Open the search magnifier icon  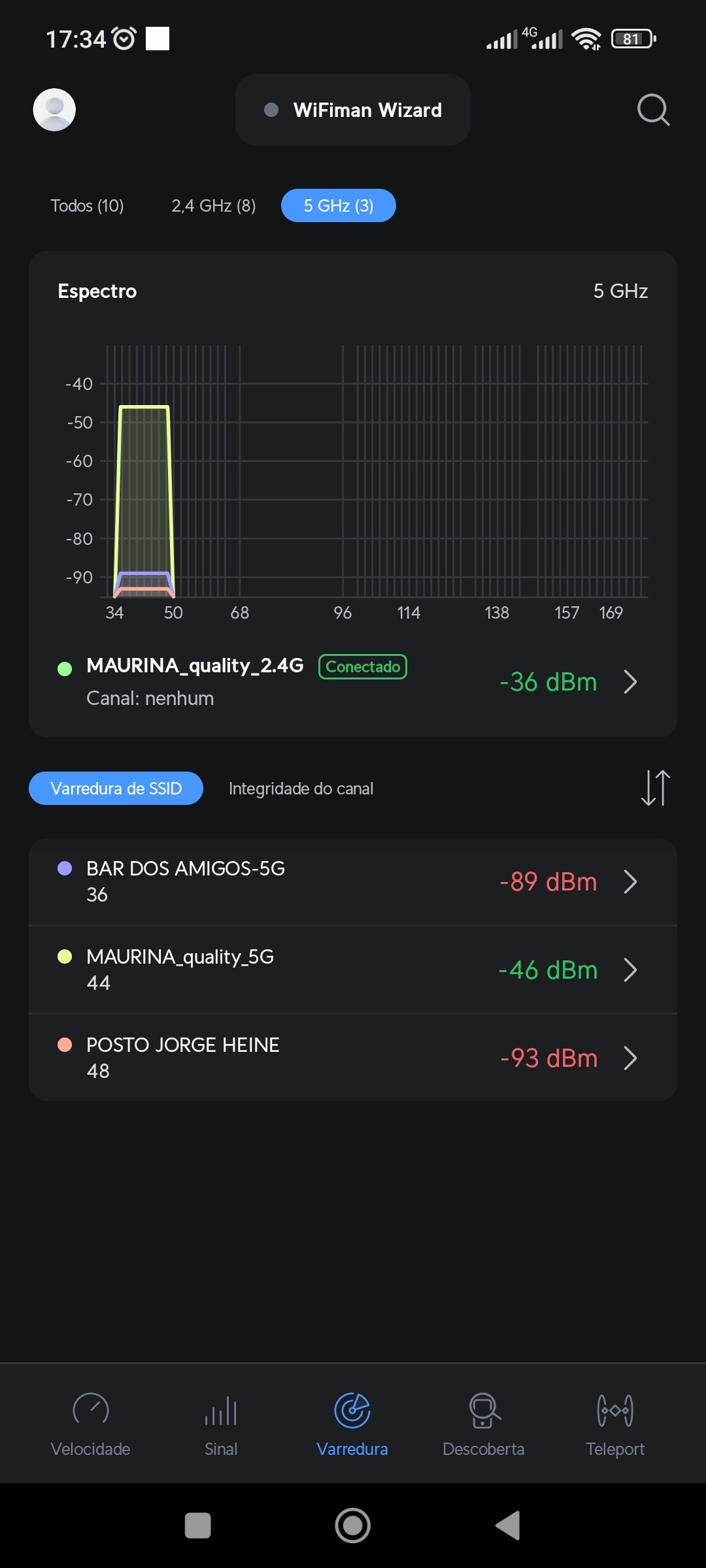tap(653, 110)
